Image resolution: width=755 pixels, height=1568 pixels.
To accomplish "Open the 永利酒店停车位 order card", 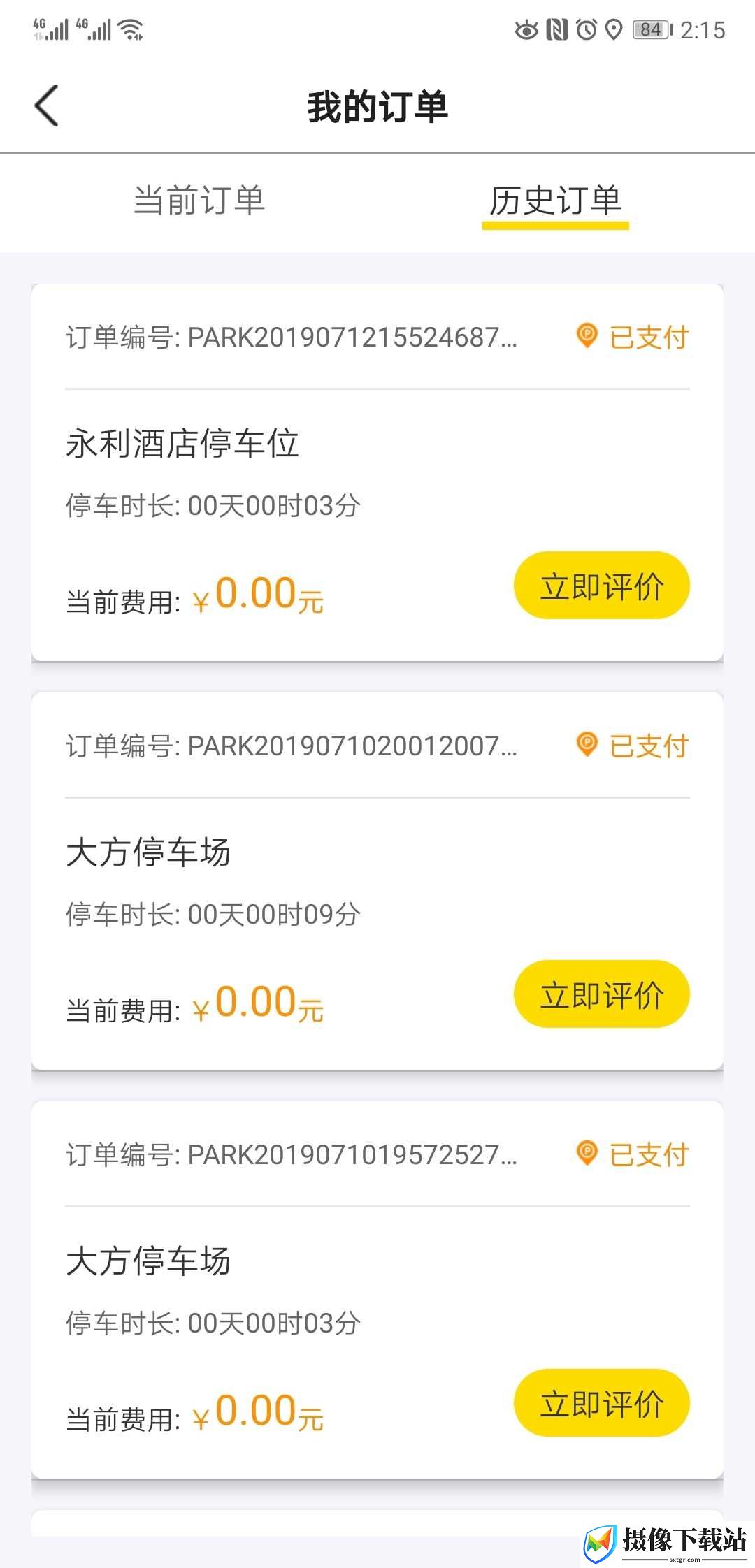I will point(377,472).
